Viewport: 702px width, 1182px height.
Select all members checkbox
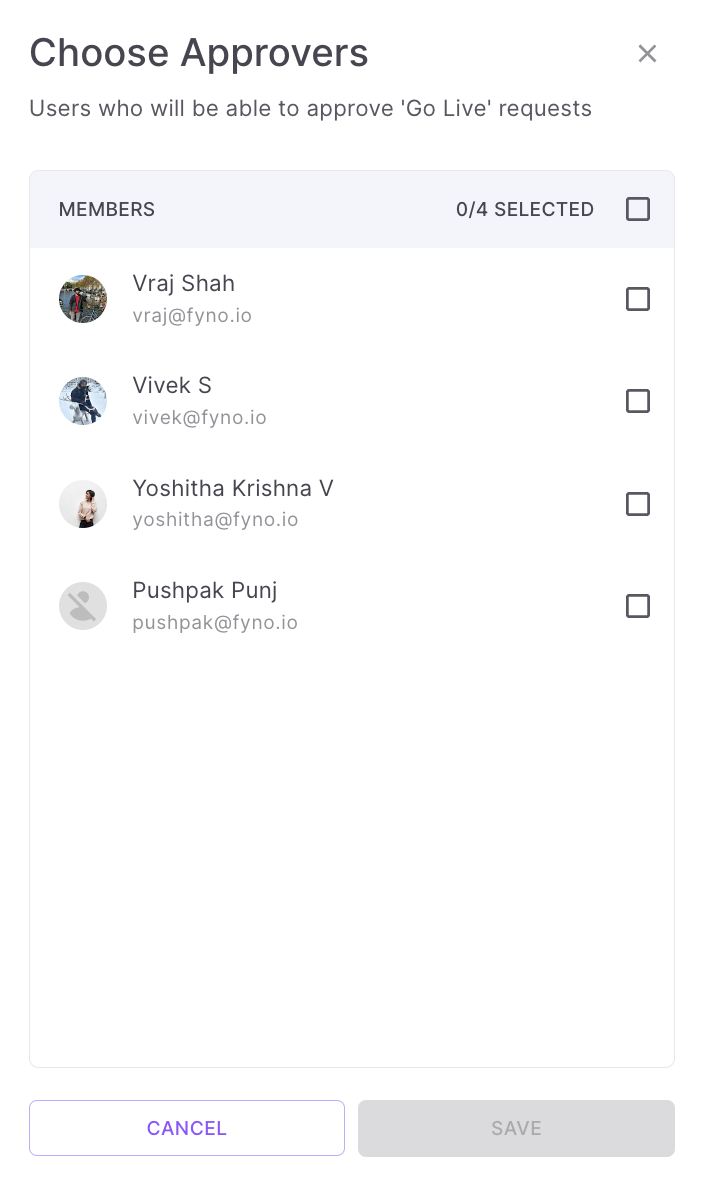(638, 209)
